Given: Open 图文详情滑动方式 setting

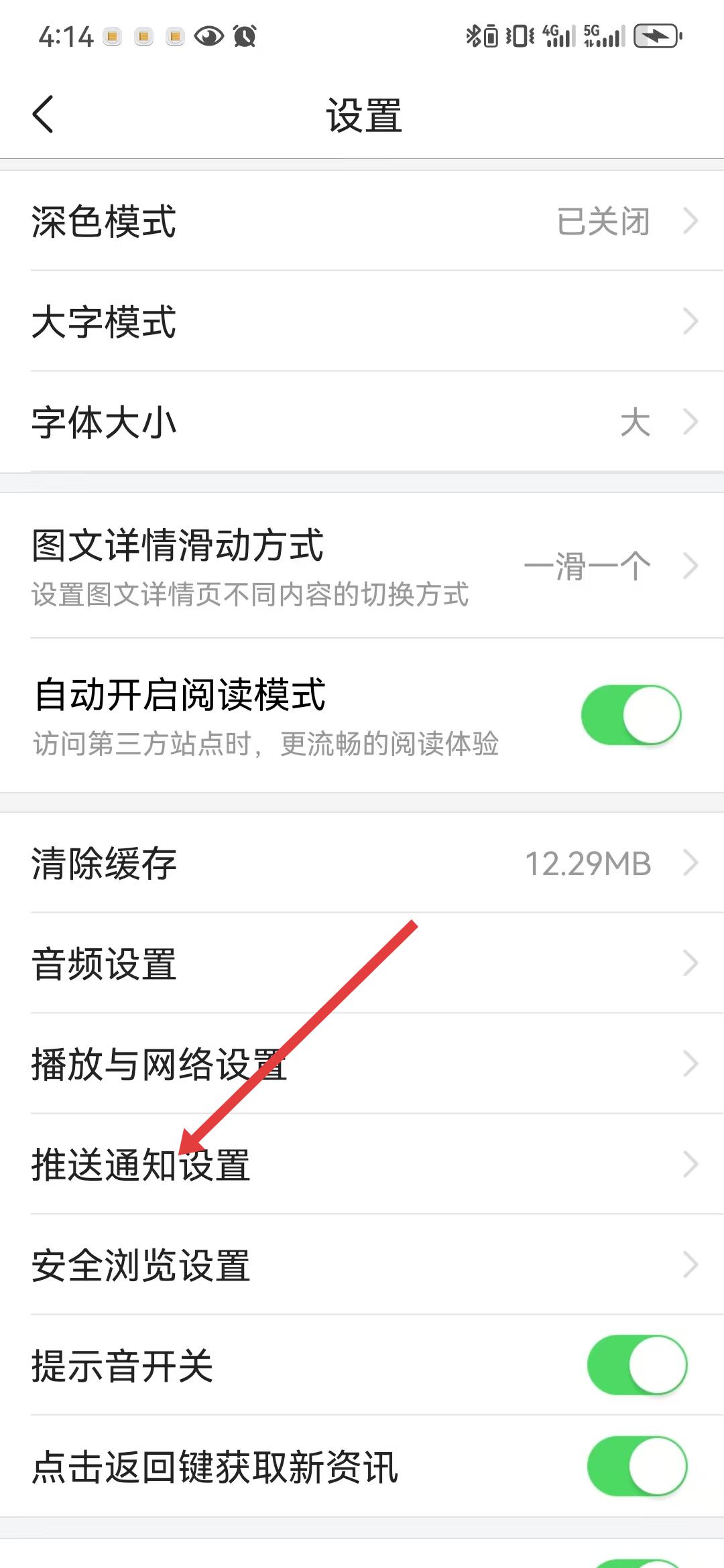Looking at the screenshot, I should pos(362,566).
